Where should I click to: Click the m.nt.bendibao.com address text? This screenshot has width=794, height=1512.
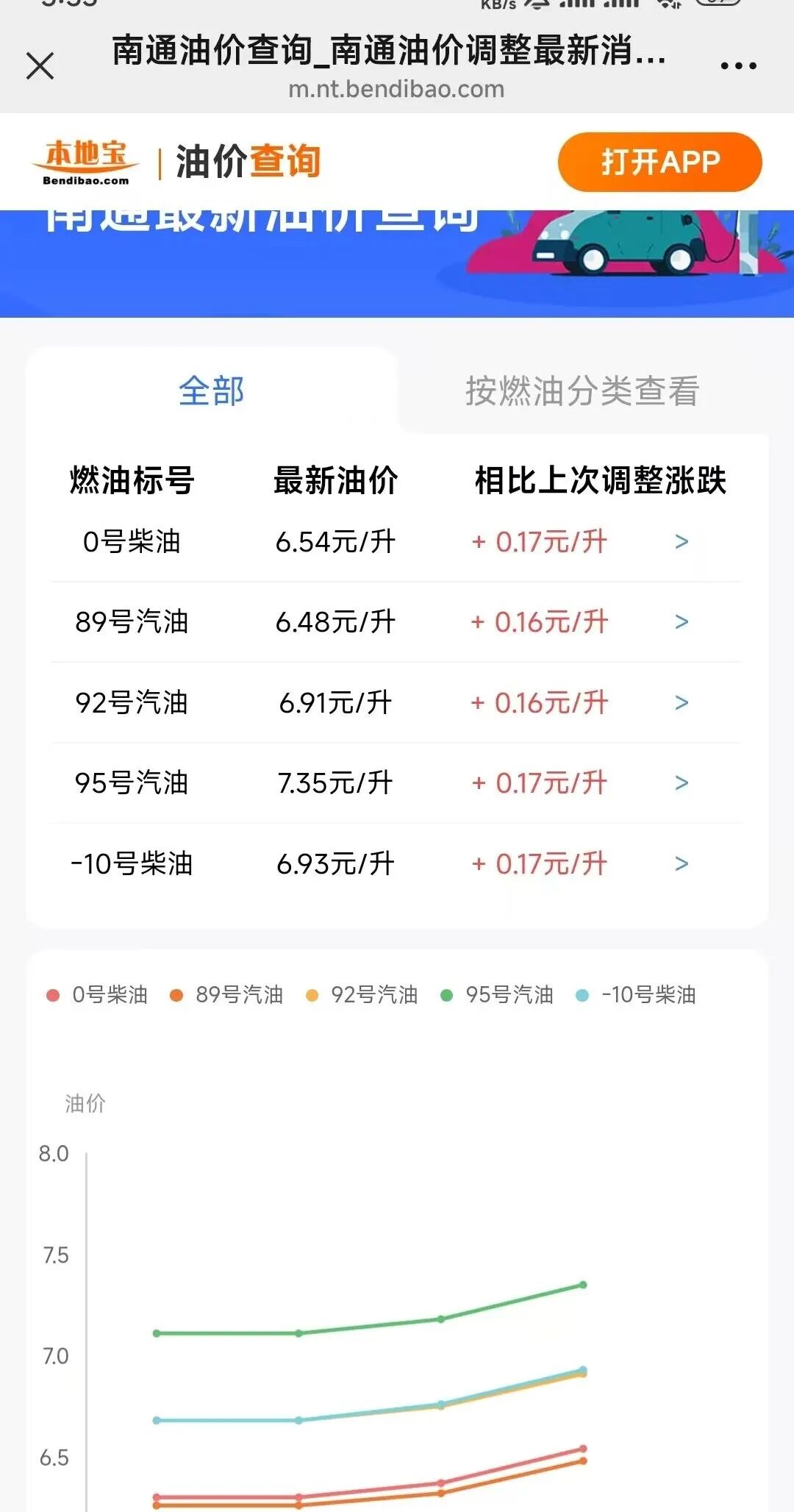point(397,90)
